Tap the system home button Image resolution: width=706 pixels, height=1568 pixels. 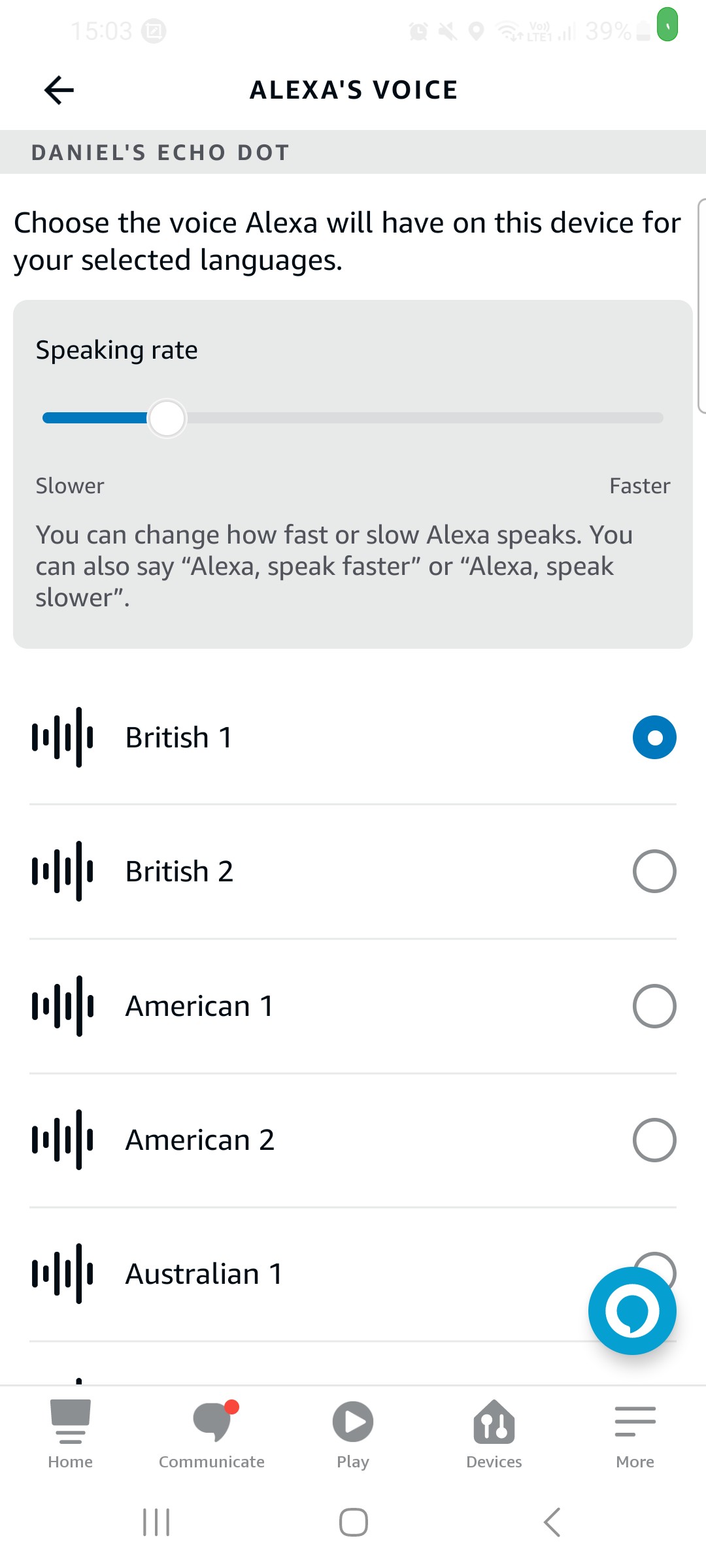coord(353,1522)
